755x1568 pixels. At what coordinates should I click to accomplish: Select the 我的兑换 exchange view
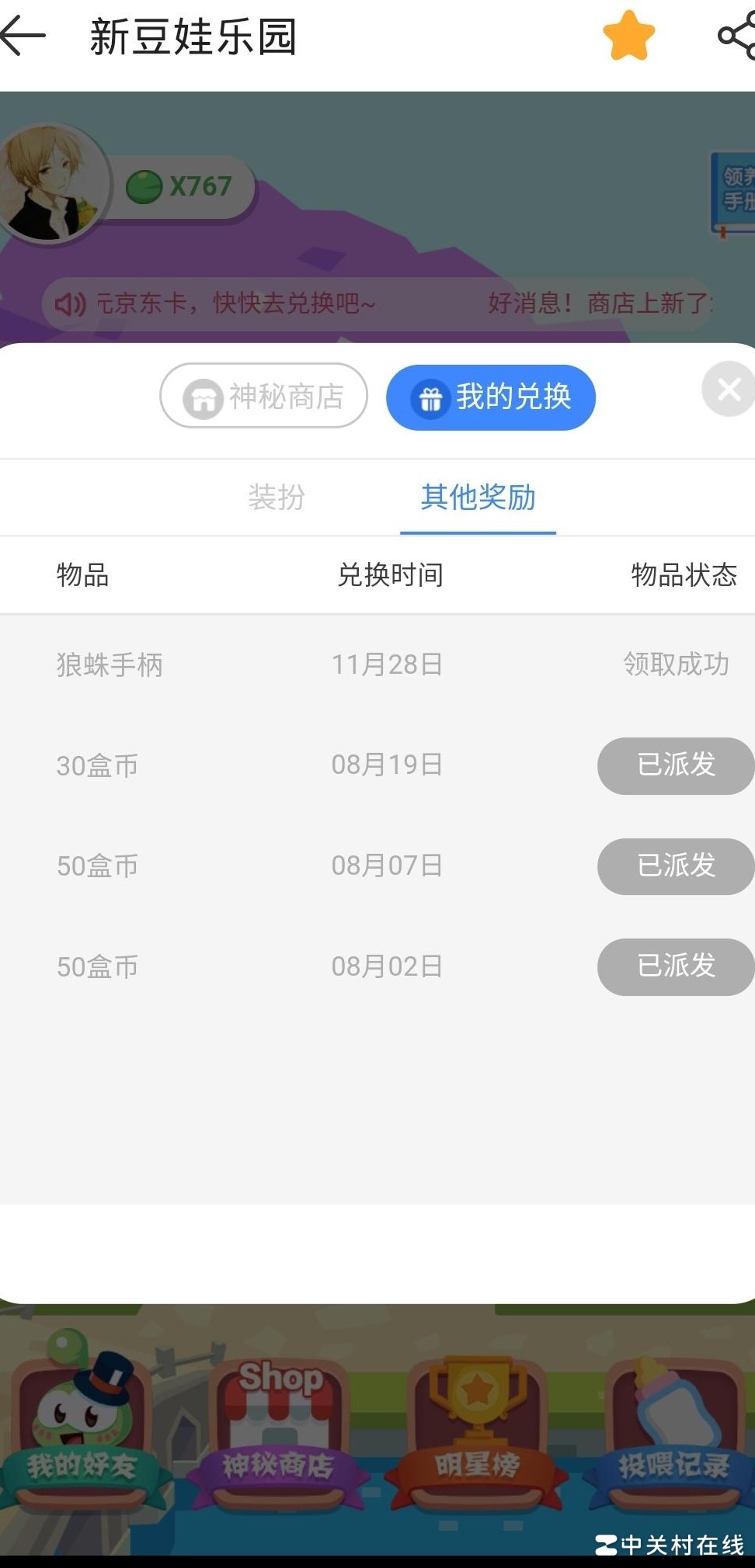tap(491, 397)
